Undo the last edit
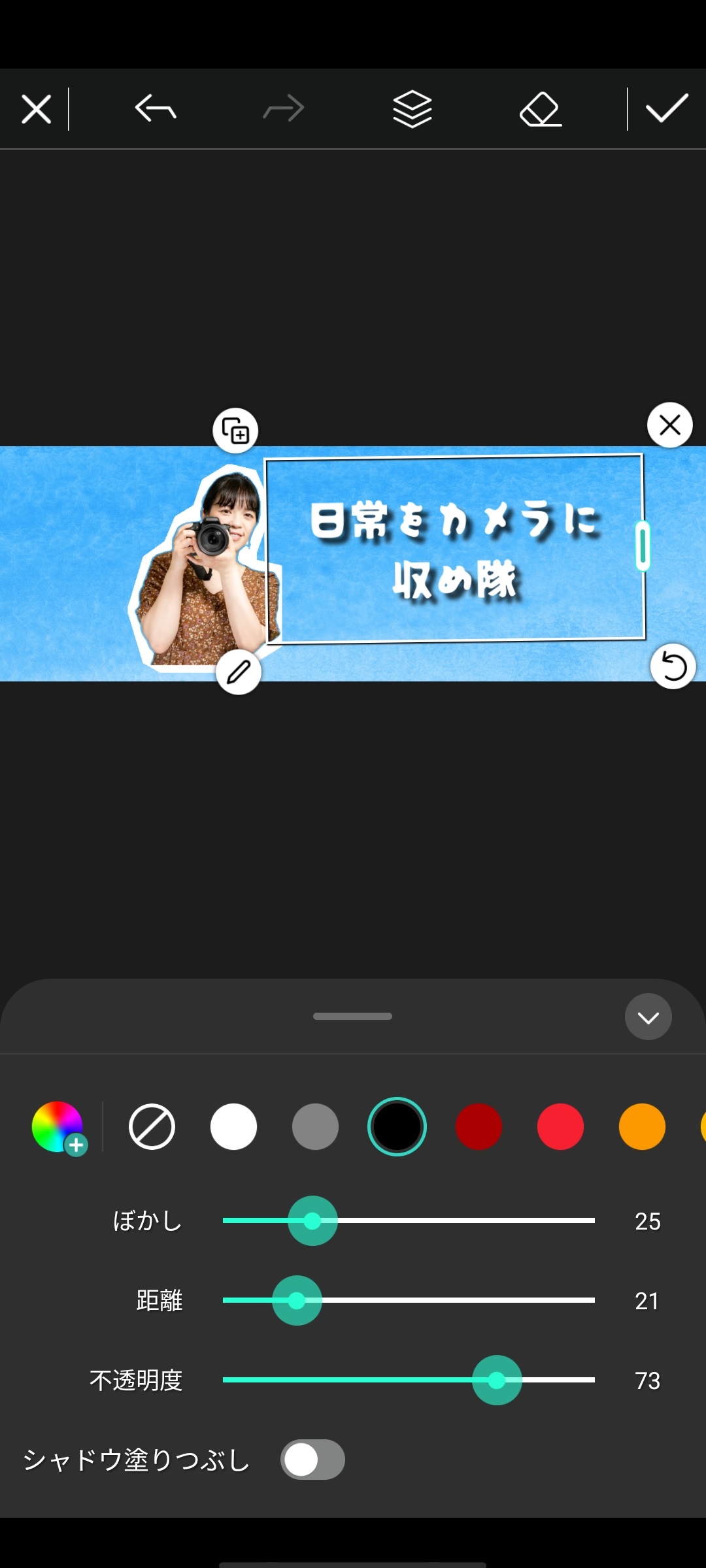This screenshot has height=1568, width=706. 156,108
